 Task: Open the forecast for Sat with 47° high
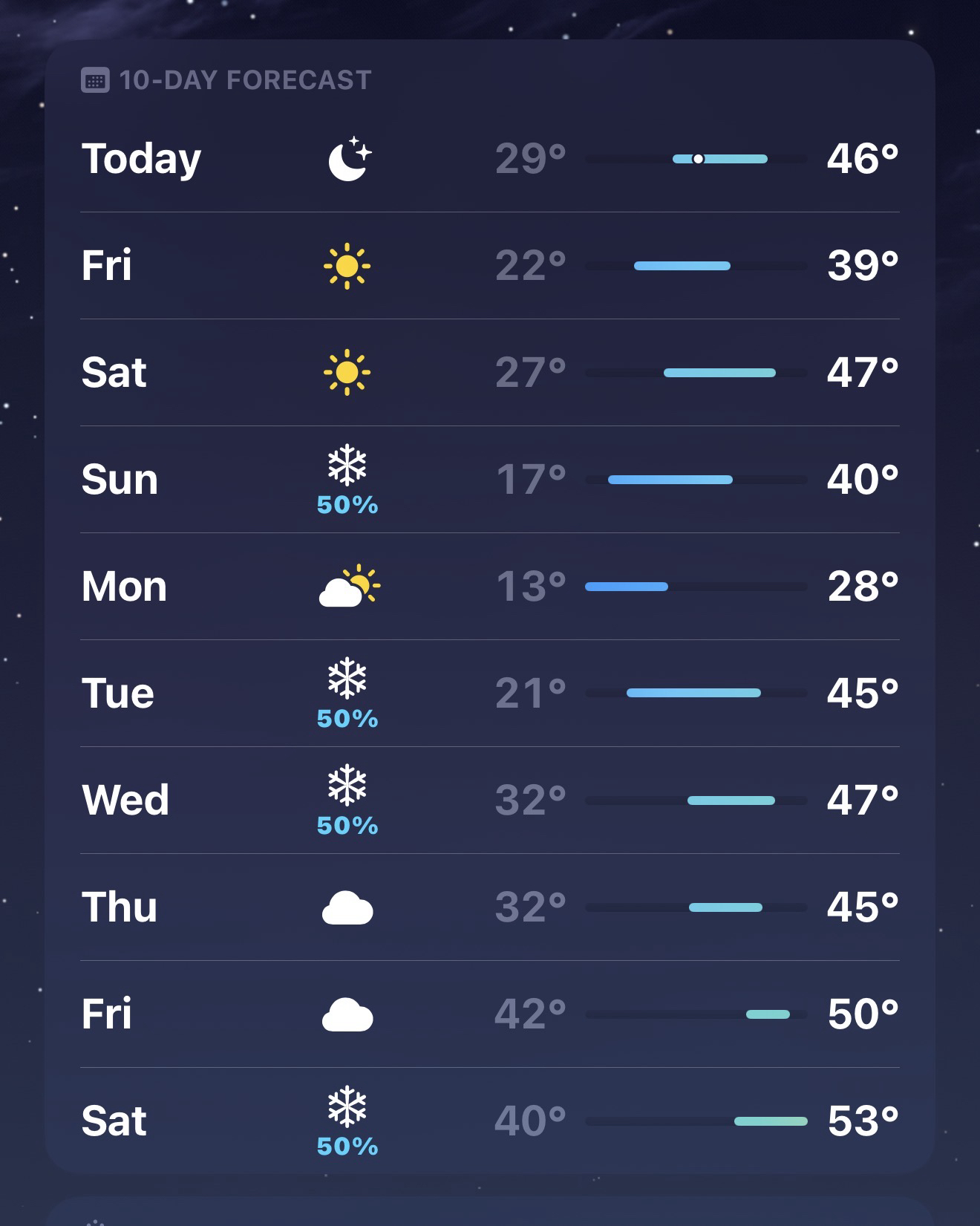pos(489,373)
